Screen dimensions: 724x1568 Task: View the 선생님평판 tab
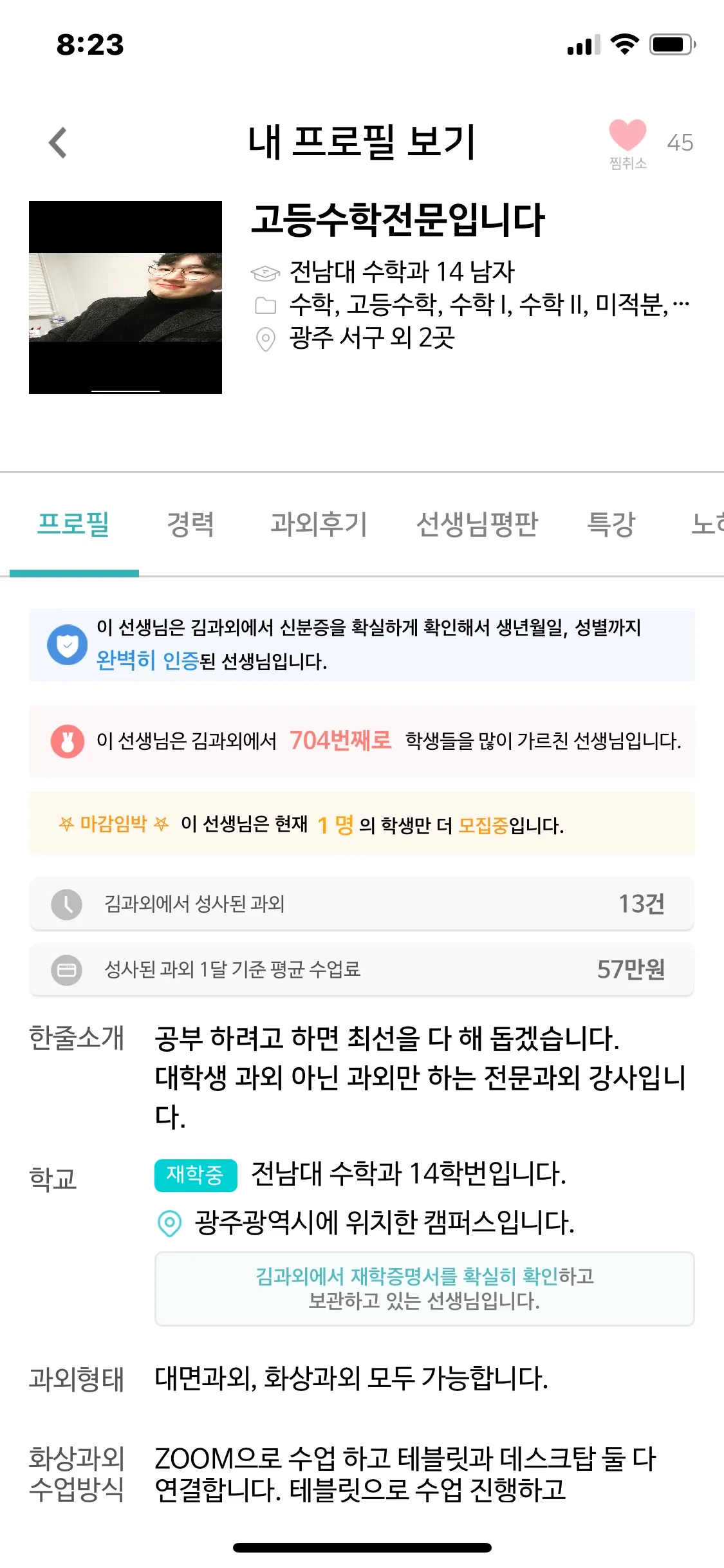[x=477, y=524]
